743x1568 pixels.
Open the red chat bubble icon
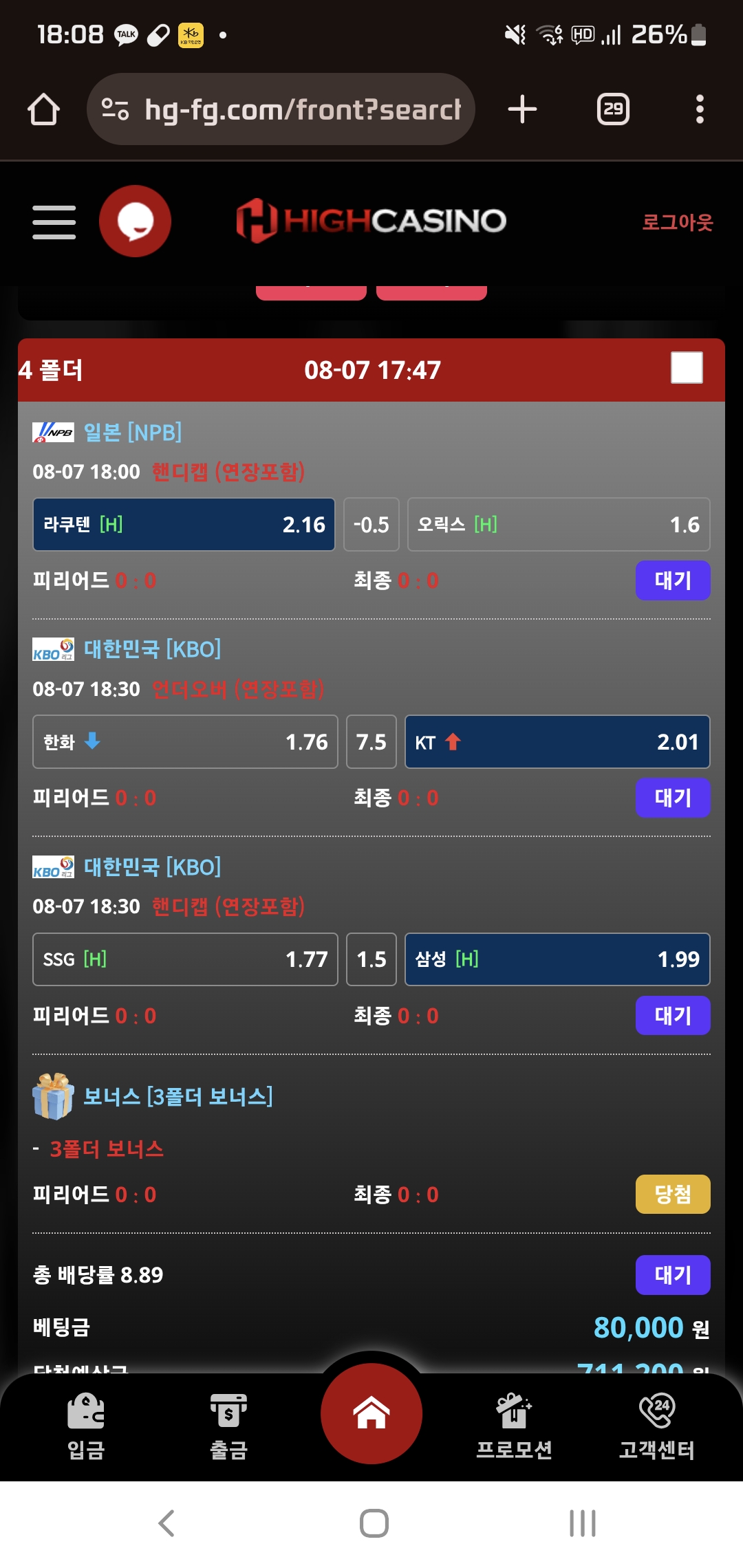coord(135,221)
